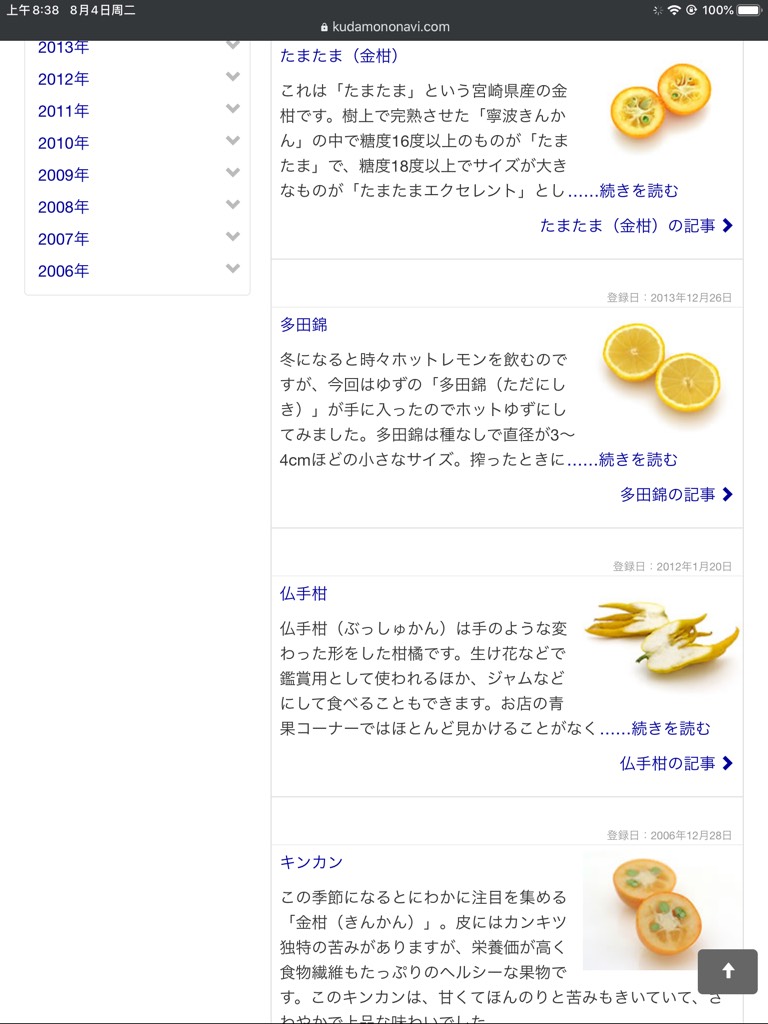
Task: Open 仏手柑の記事 link
Action: coord(676,763)
